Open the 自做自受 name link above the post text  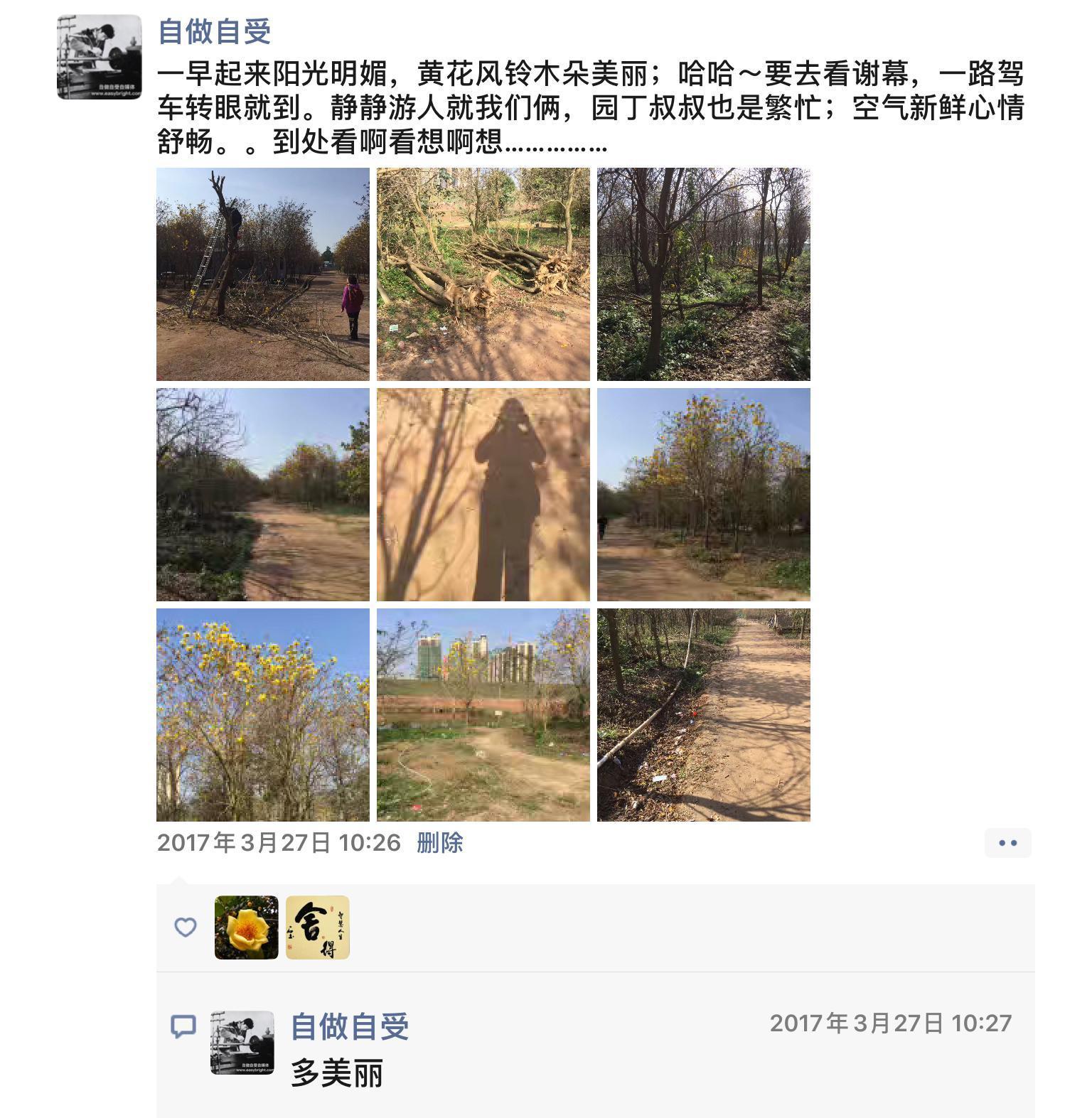(215, 32)
